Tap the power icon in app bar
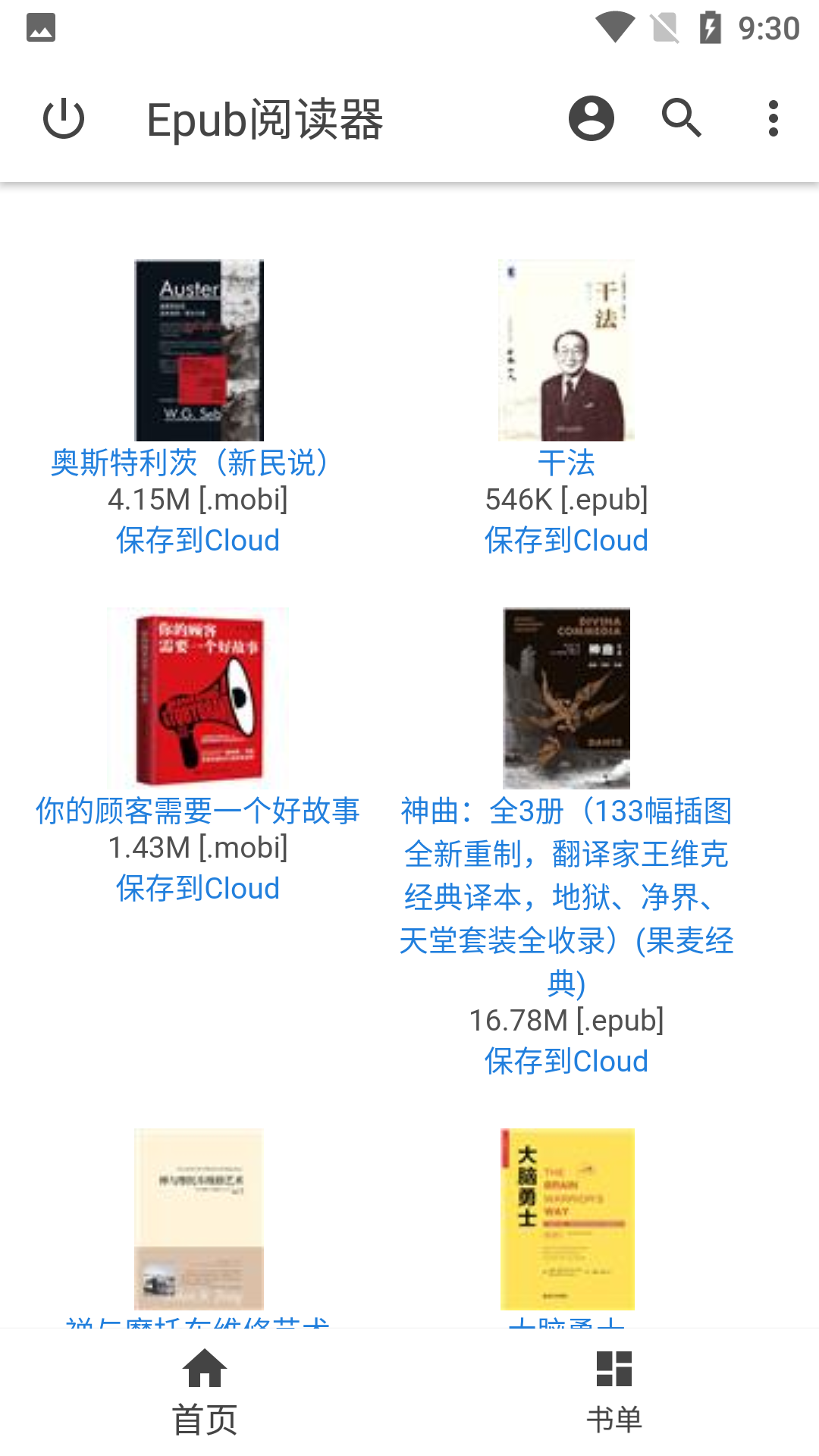819x1456 pixels. coord(64,119)
